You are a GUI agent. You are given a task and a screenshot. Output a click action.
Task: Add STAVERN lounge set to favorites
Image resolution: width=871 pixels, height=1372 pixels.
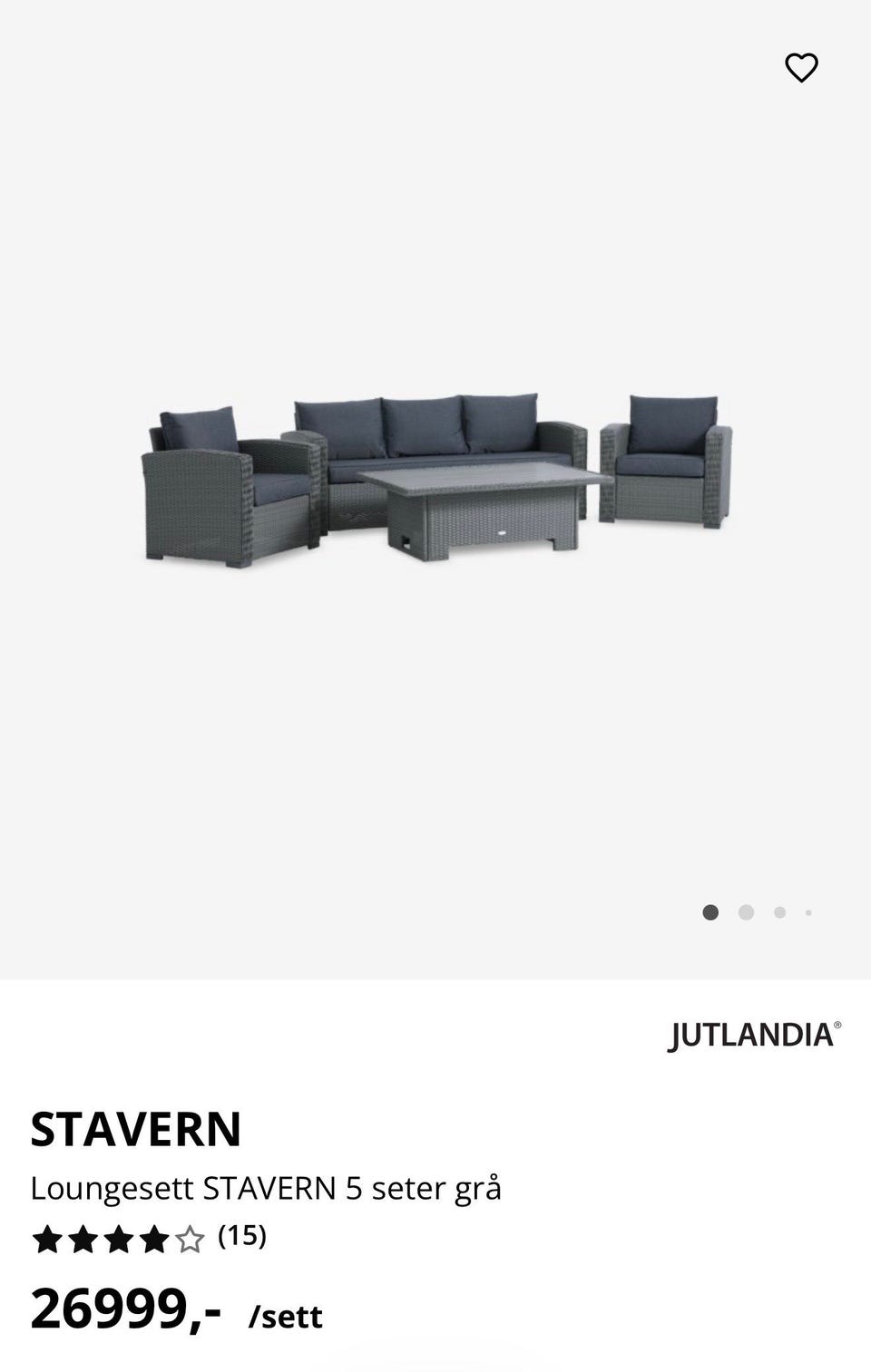(801, 68)
